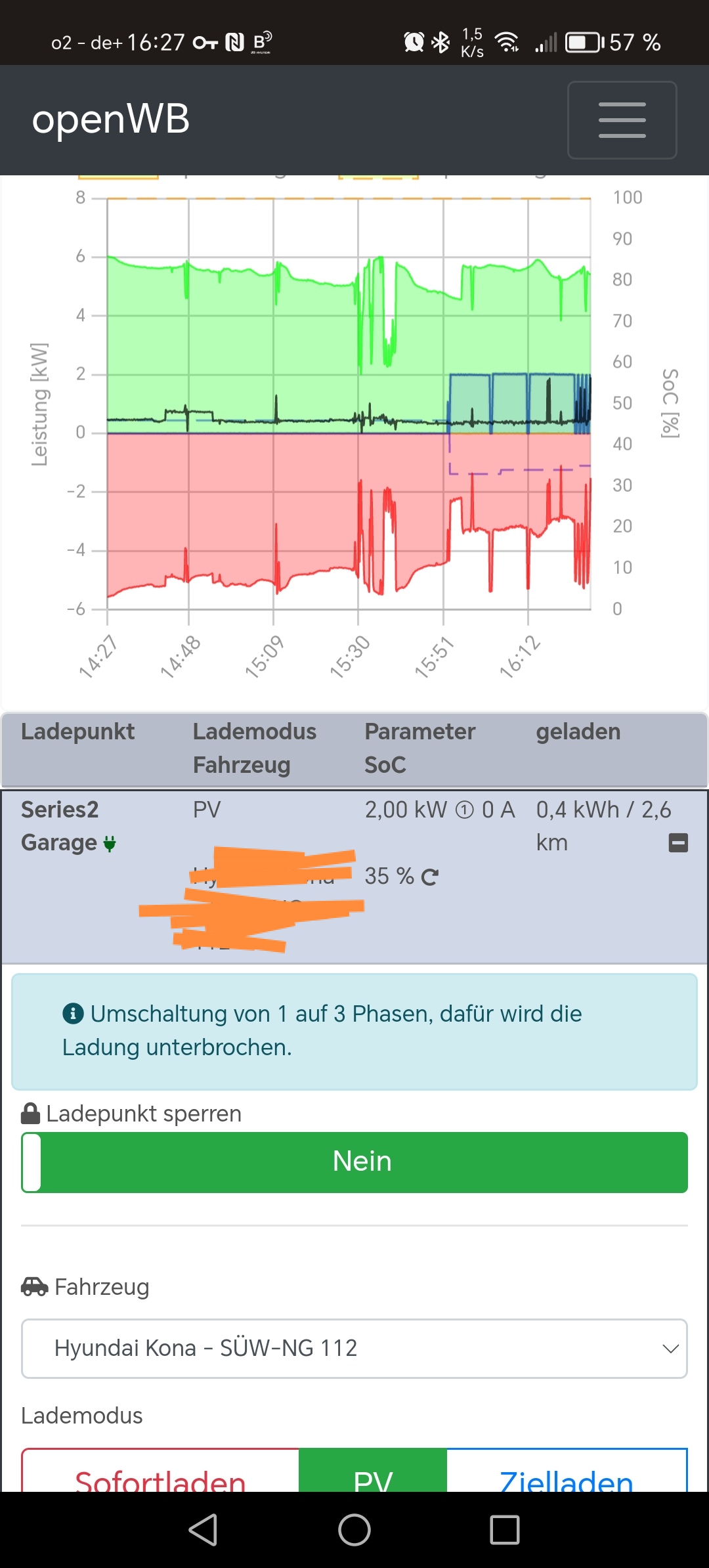
Task: Toggle the Ladepunkt sperren switch
Action: [354, 1162]
